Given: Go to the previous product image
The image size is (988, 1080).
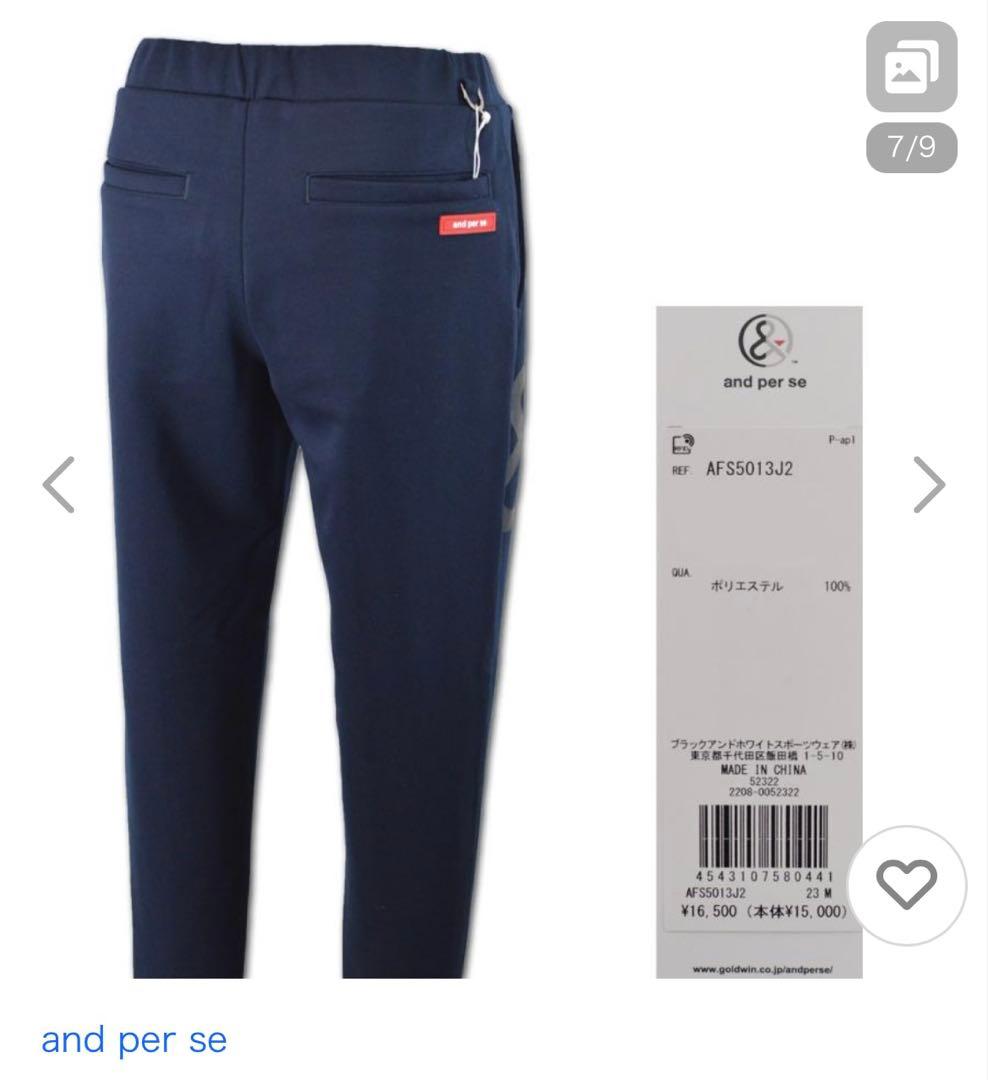Looking at the screenshot, I should pos(59,485).
